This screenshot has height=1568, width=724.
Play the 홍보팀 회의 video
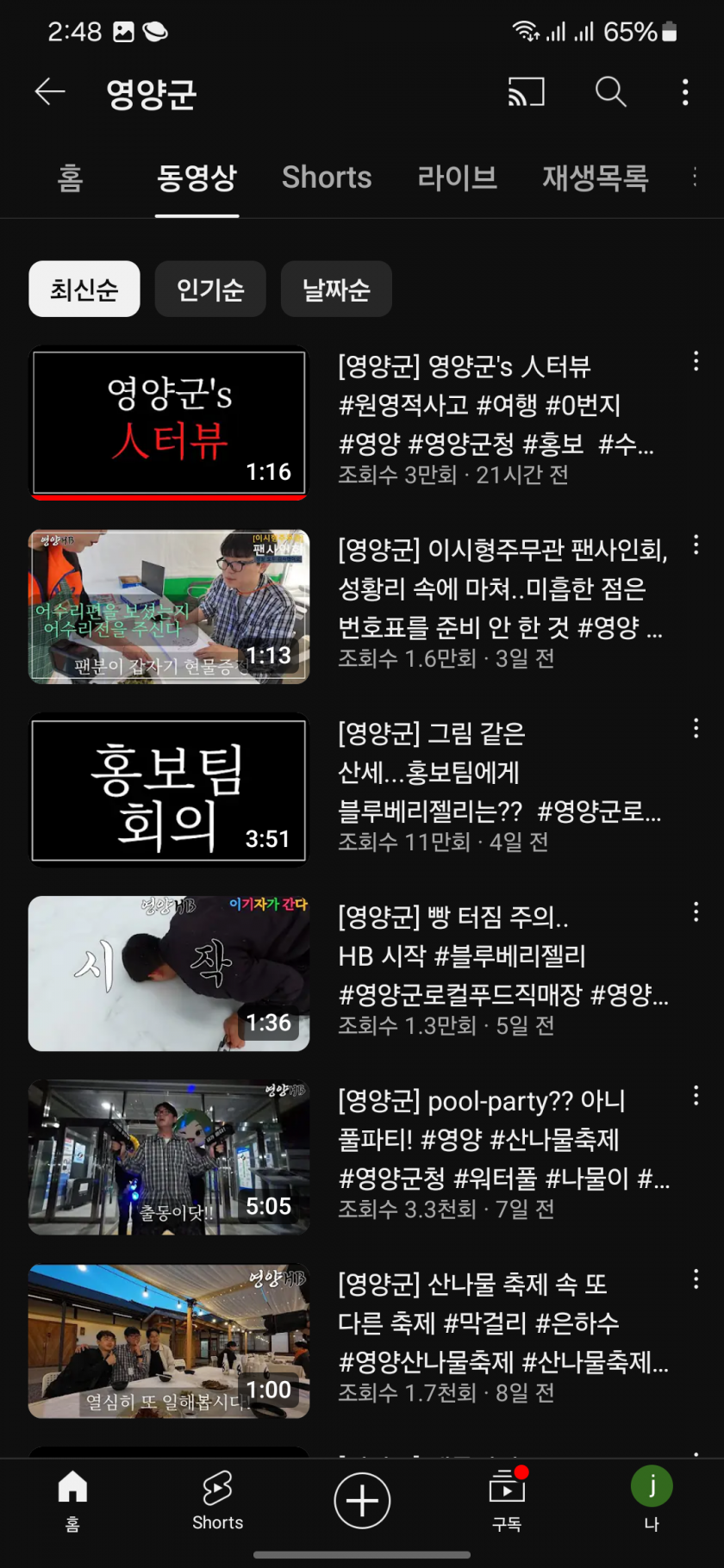[x=169, y=789]
